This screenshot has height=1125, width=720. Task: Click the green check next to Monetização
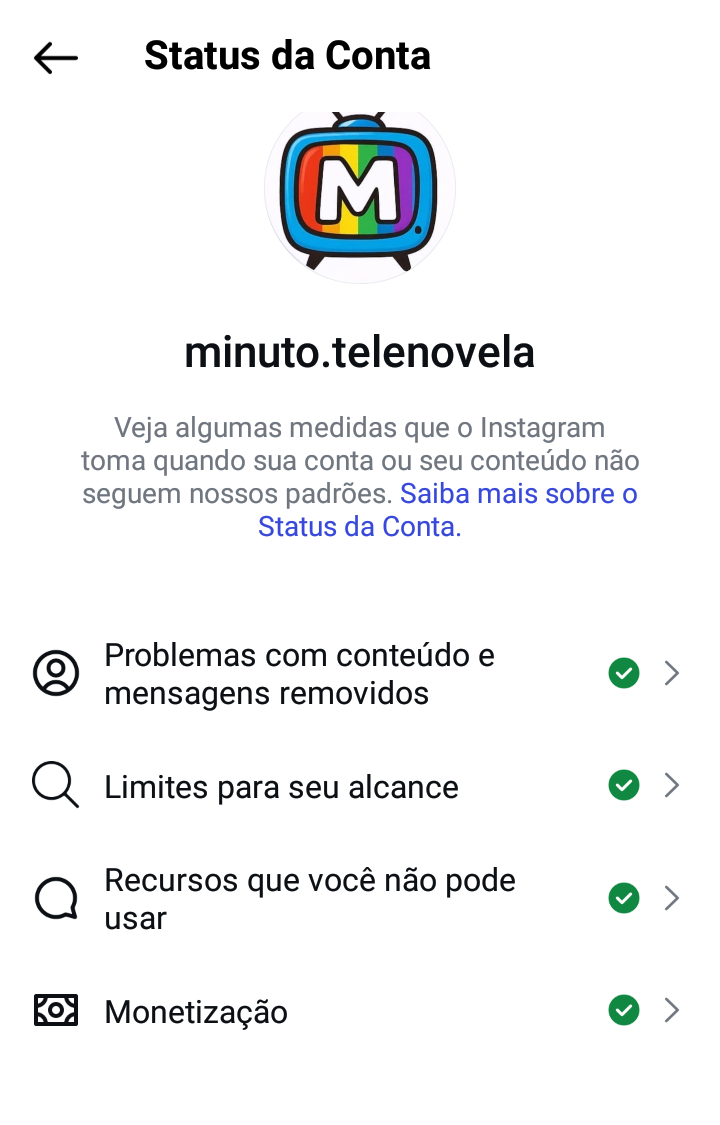click(x=623, y=1010)
